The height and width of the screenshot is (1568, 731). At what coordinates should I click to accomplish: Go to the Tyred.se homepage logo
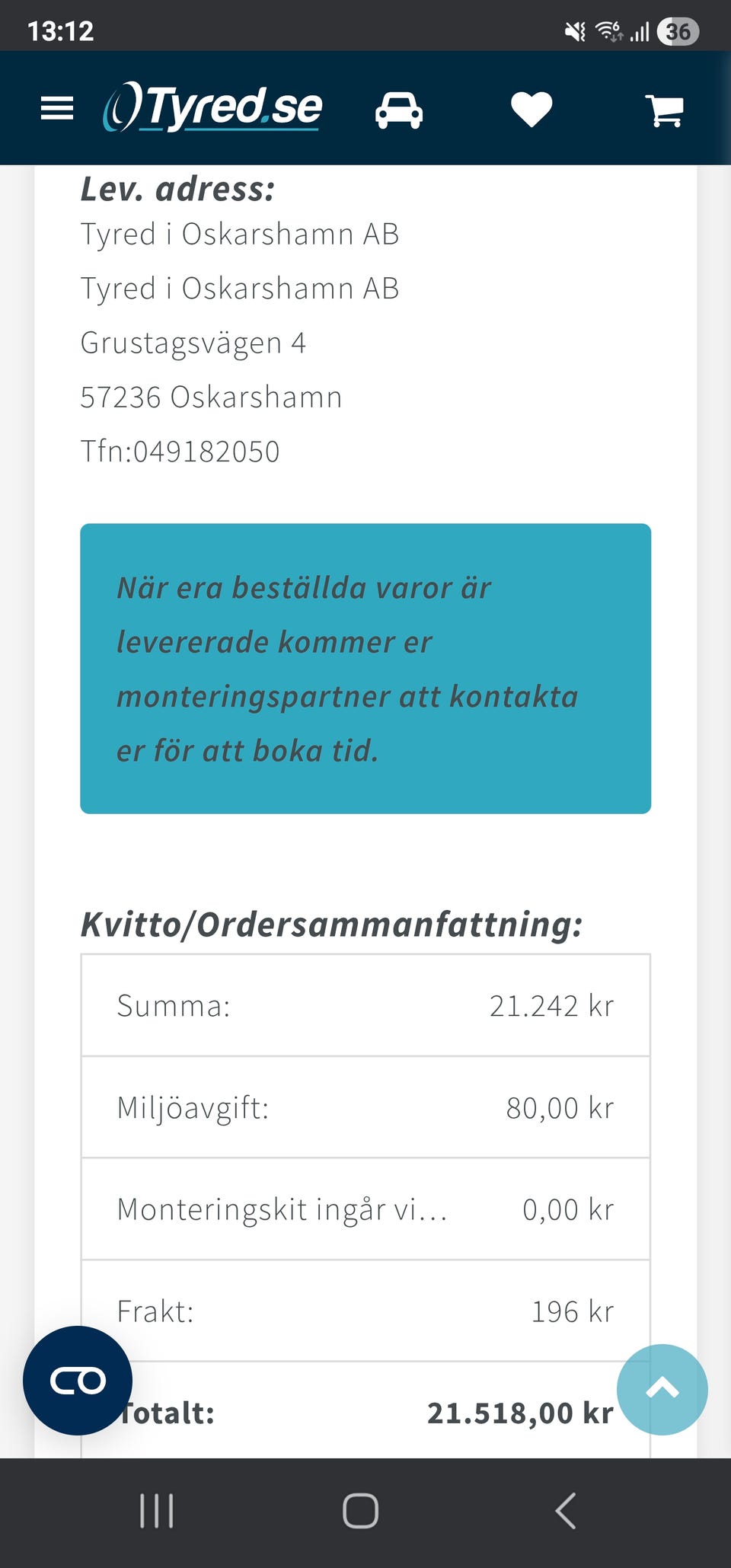coord(213,107)
